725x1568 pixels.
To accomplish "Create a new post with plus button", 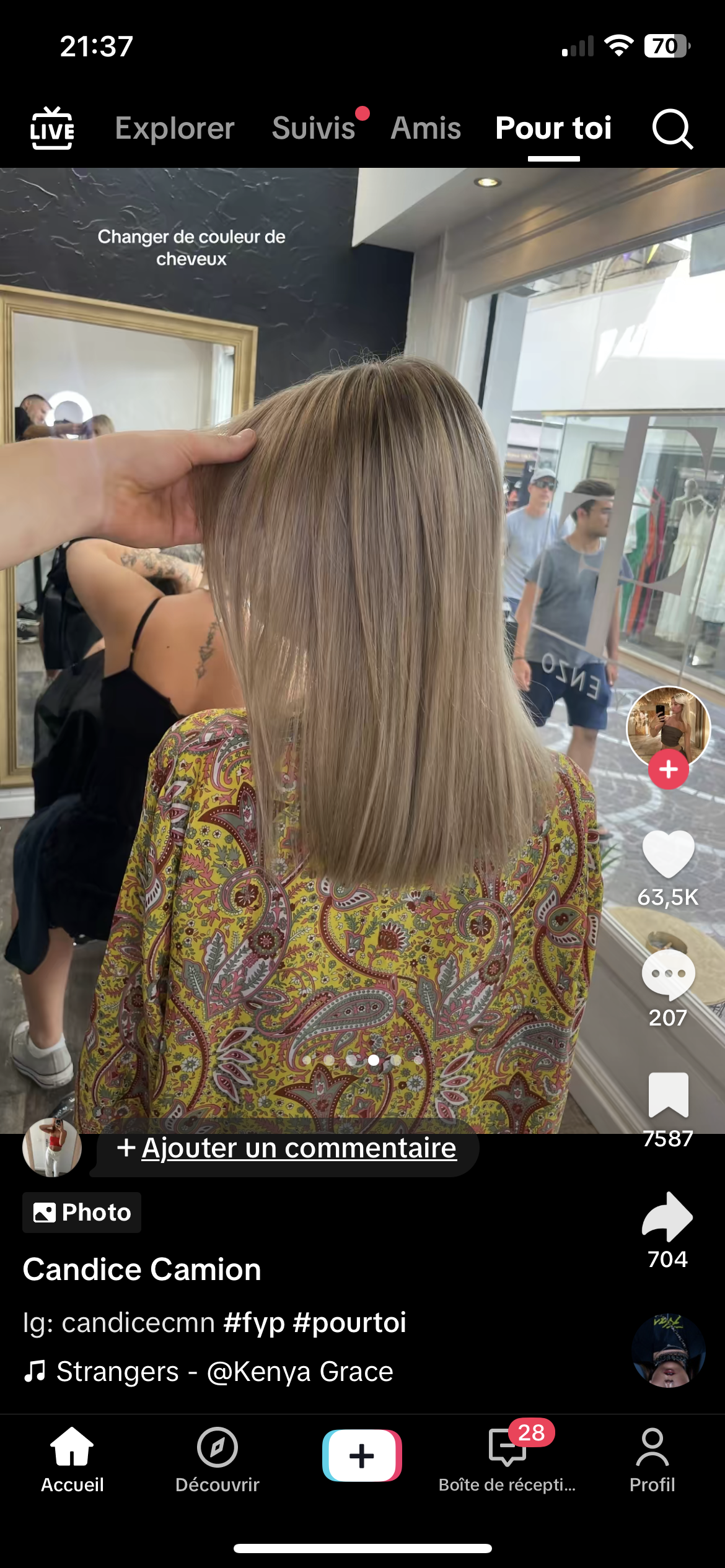I will [362, 1455].
